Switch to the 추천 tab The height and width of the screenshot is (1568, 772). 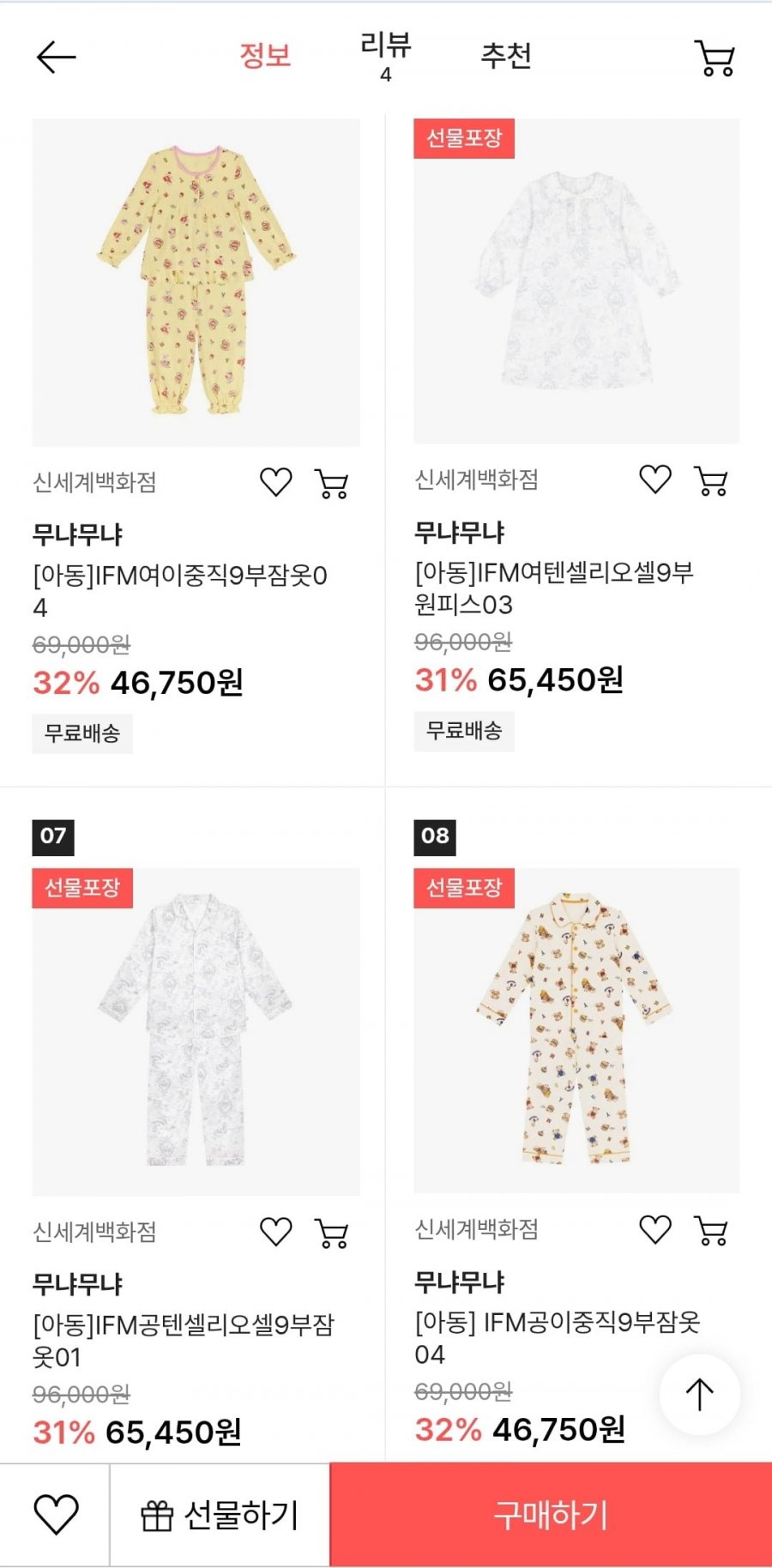click(x=506, y=57)
